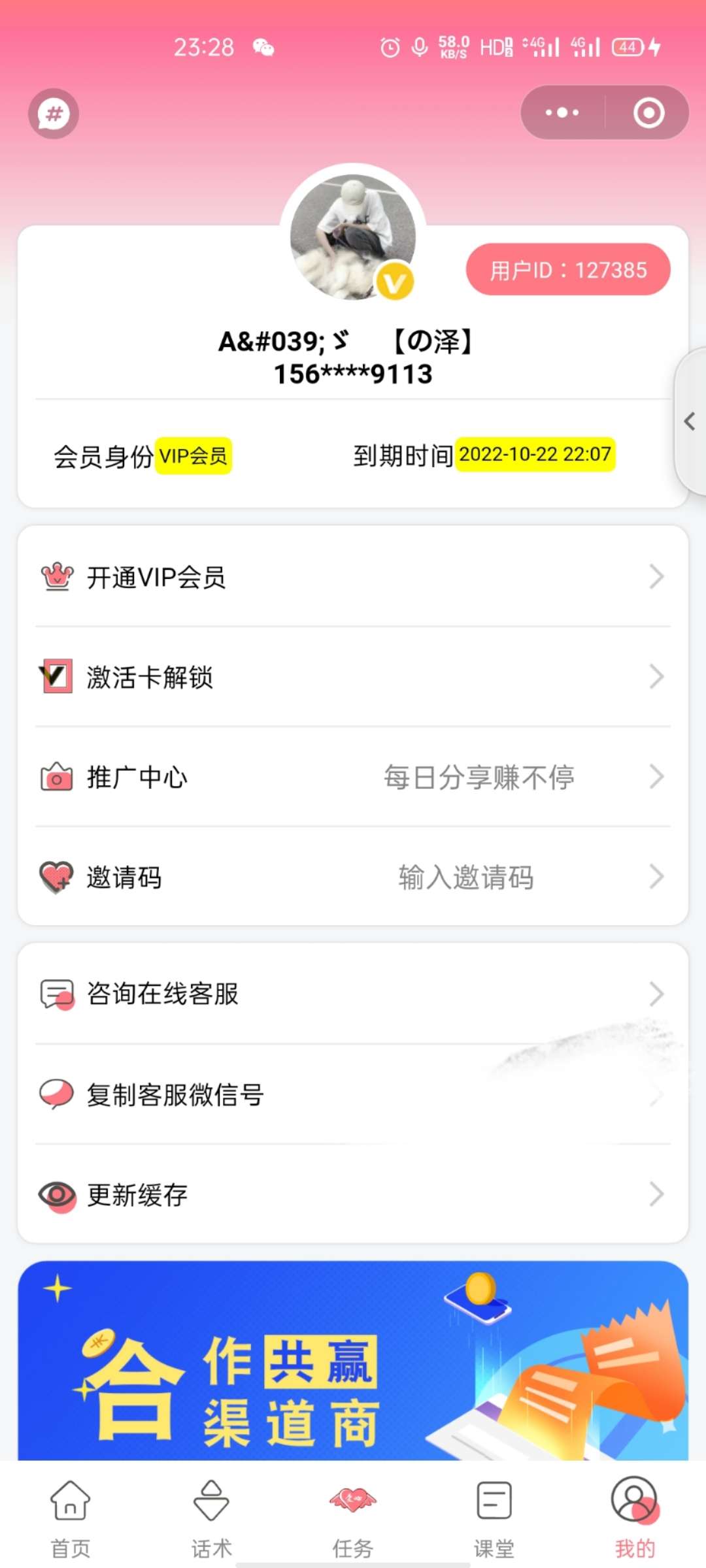This screenshot has height=1568, width=706.
Task: Open the hashtag chat icon at top left
Action: pyautogui.click(x=54, y=114)
